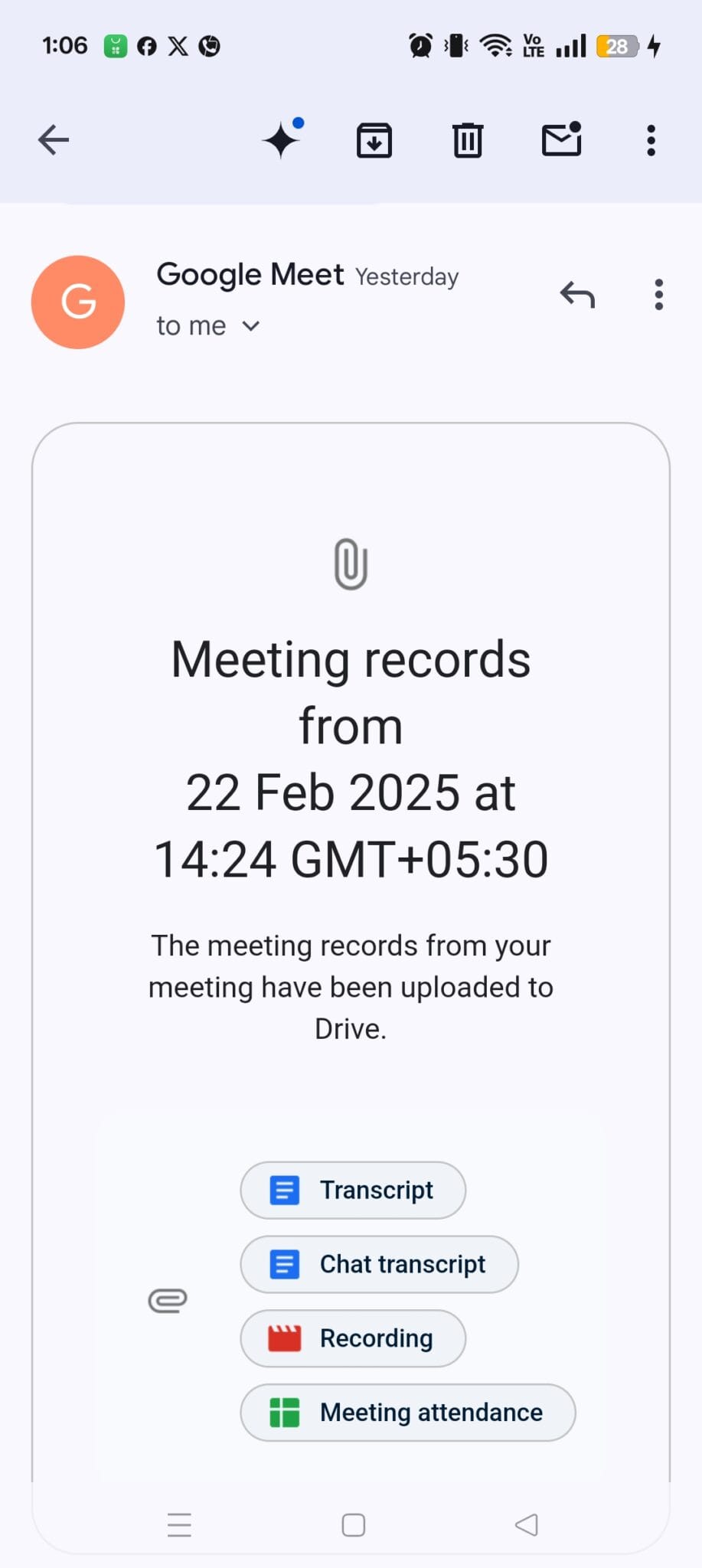Go to the system home screen
Viewport: 702px width, 1568px height.
tap(353, 1525)
